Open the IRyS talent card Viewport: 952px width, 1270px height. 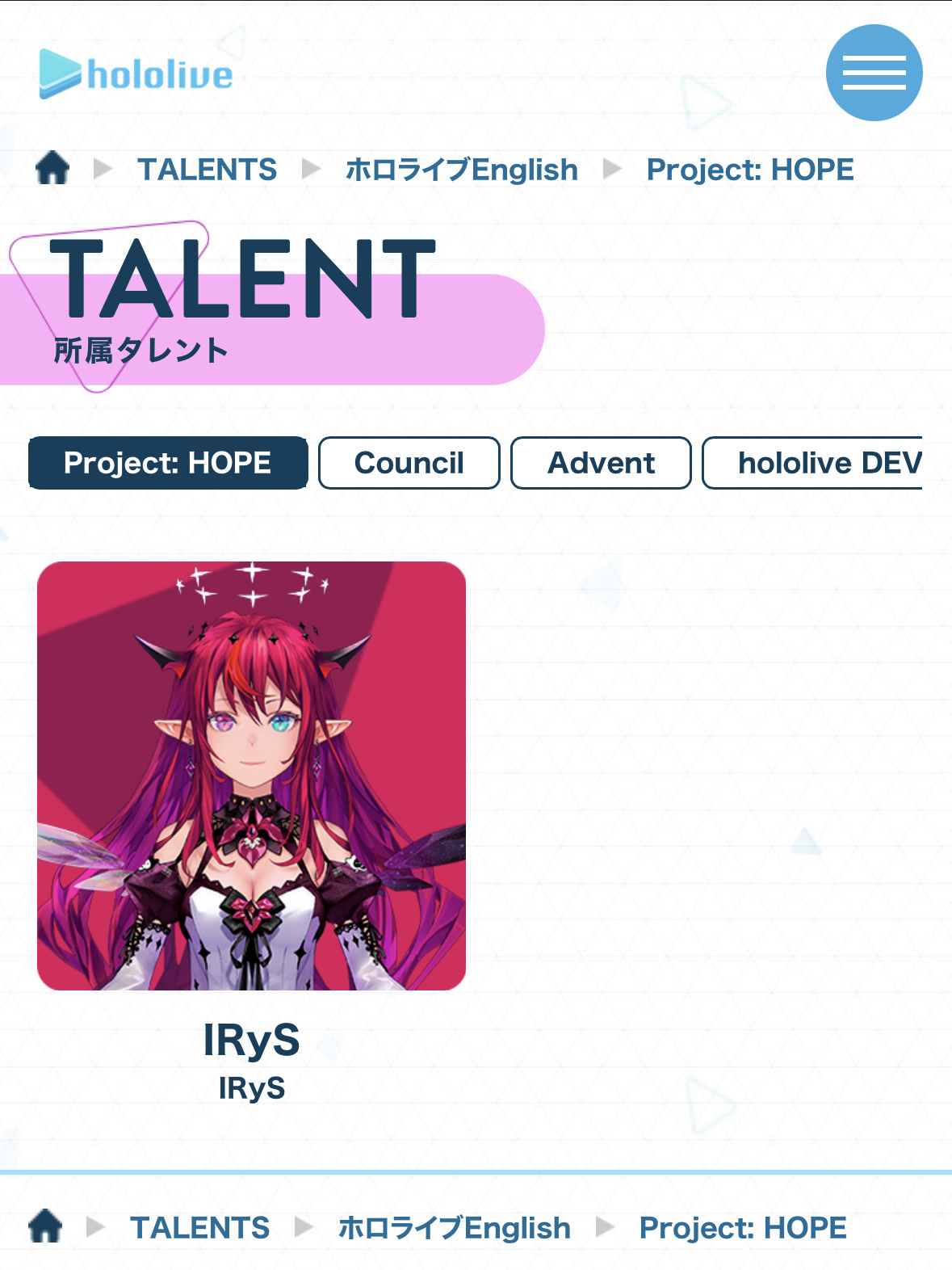pyautogui.click(x=251, y=776)
